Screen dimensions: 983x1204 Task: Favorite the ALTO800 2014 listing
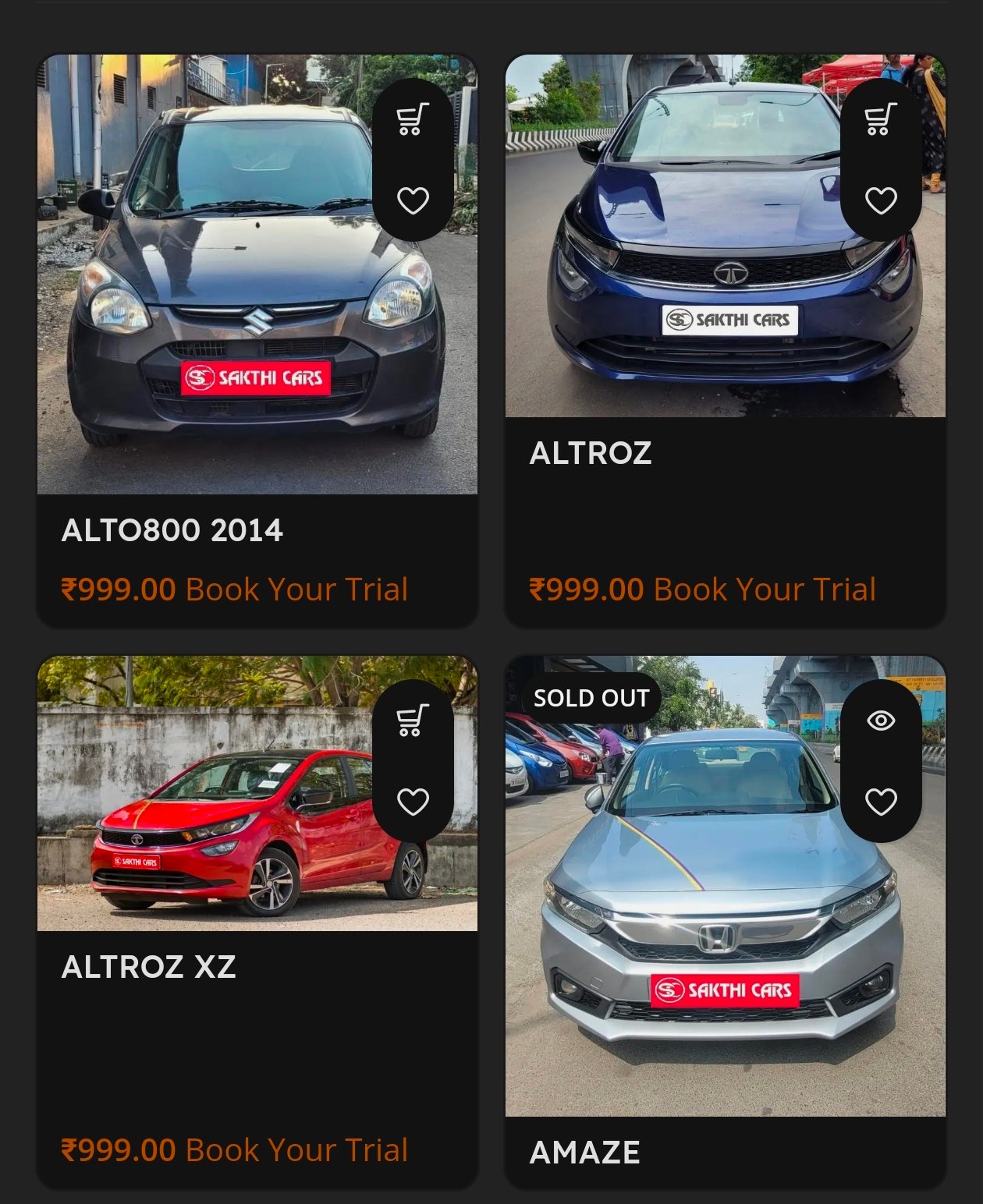(413, 200)
